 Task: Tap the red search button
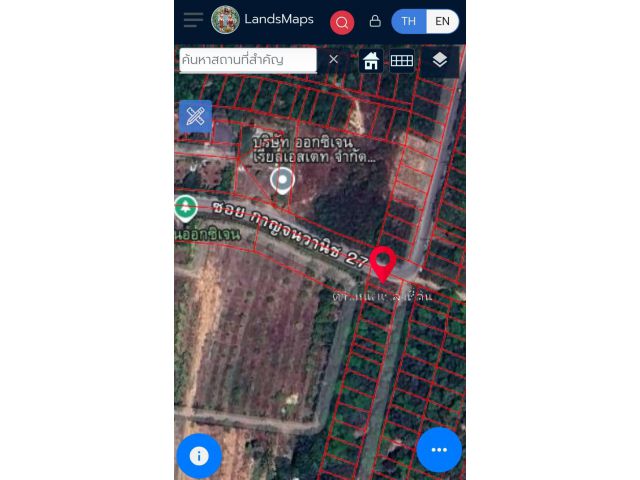[342, 22]
